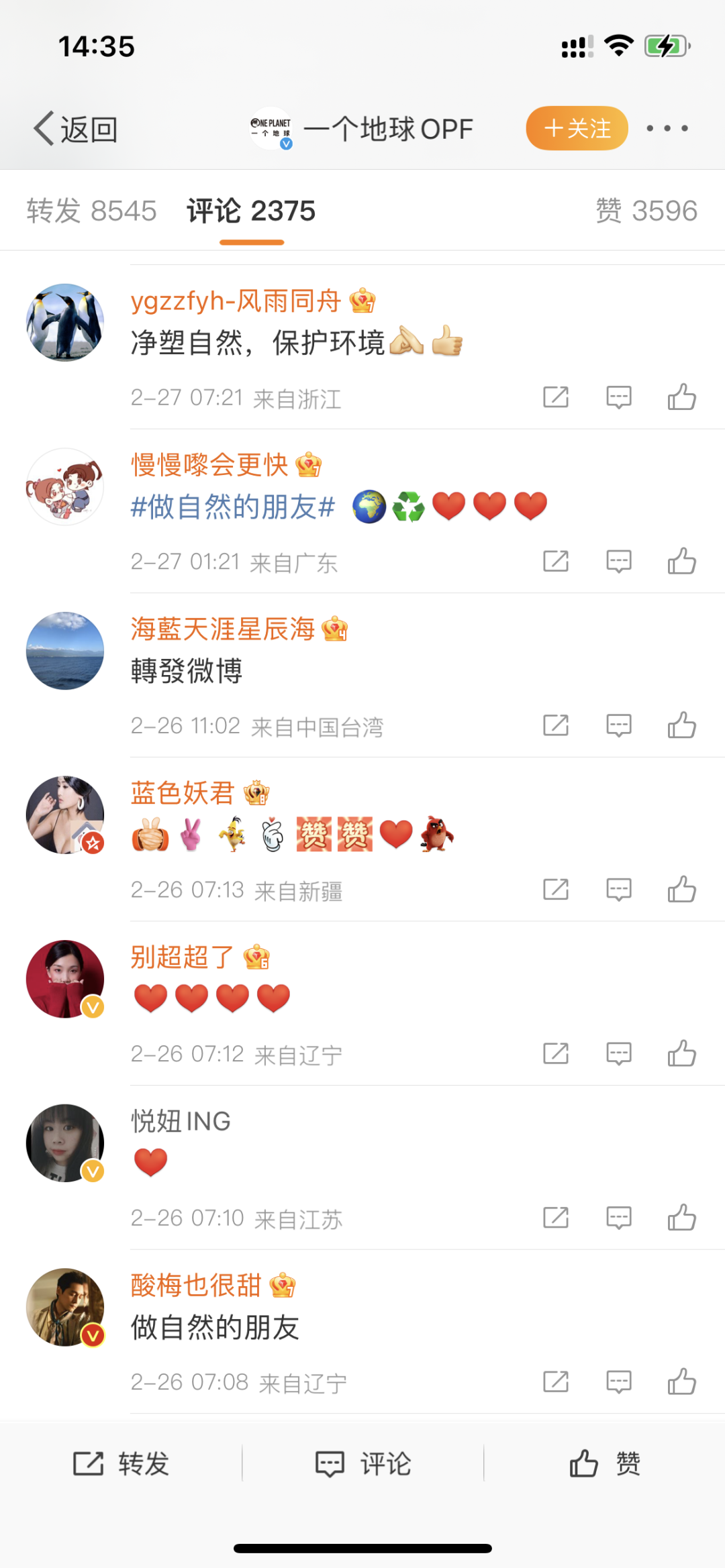725x1568 pixels.
Task: Like ygzzfyh-风雨同舟's comment
Action: [x=681, y=397]
